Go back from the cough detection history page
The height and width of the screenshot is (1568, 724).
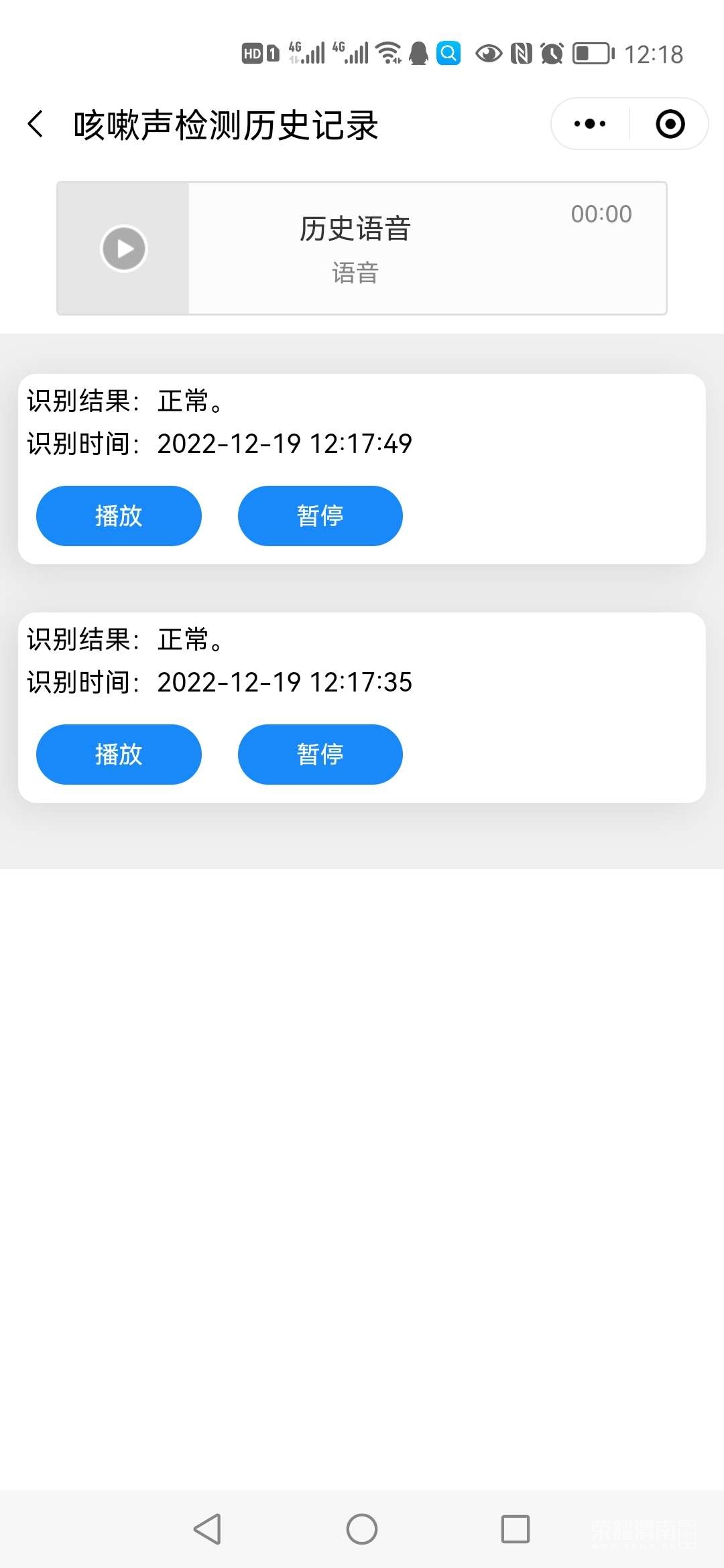(x=36, y=125)
